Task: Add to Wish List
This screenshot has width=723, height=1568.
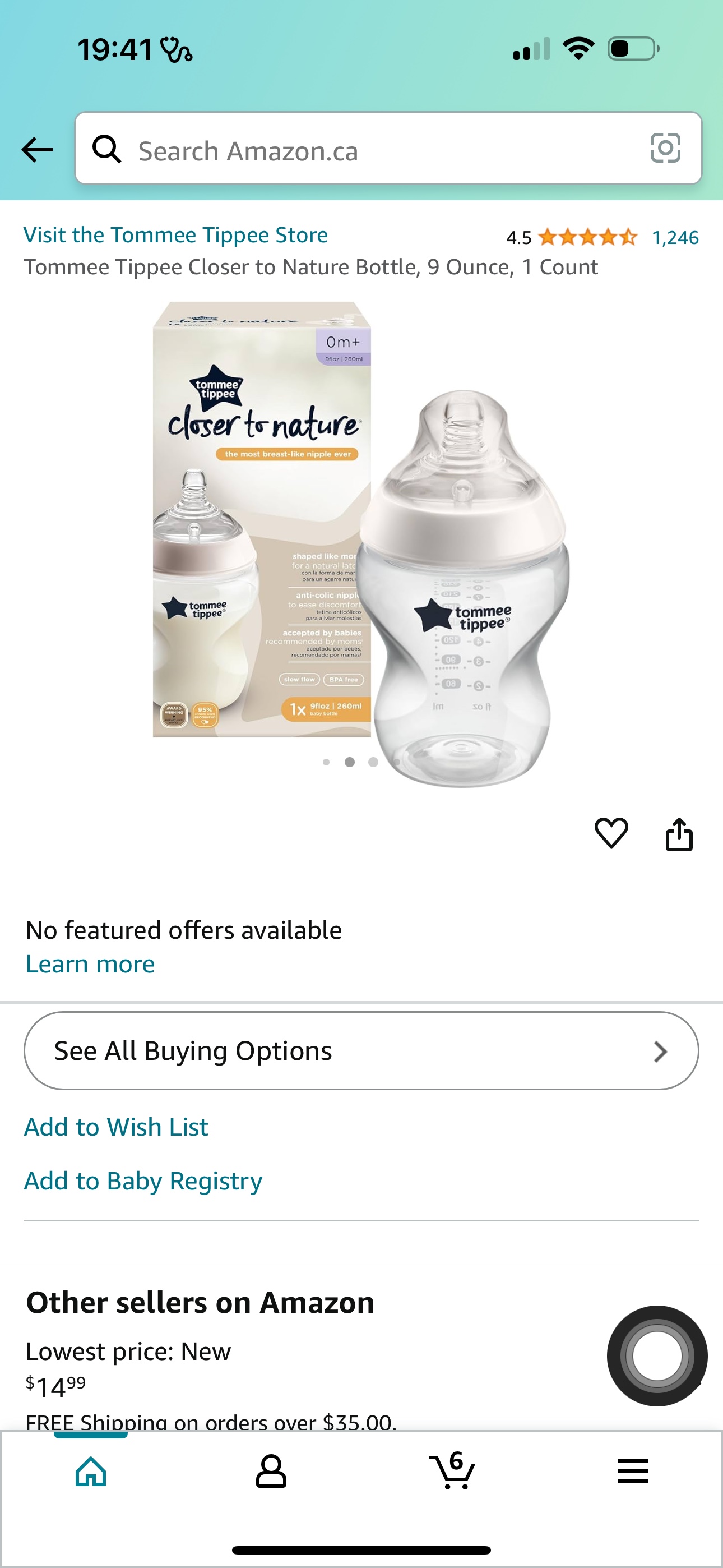Action: tap(116, 1127)
